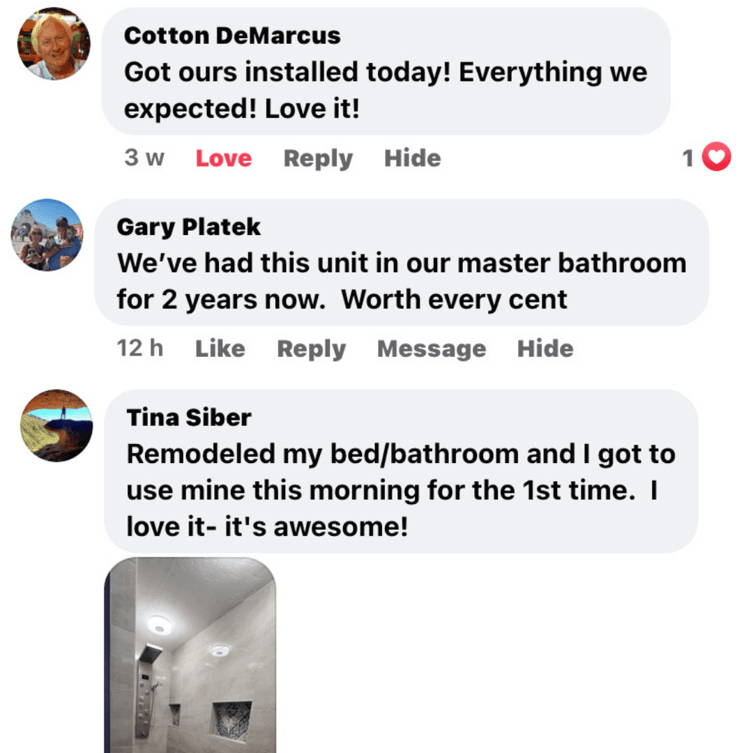Open Tina Siber's profile picture

click(56, 425)
